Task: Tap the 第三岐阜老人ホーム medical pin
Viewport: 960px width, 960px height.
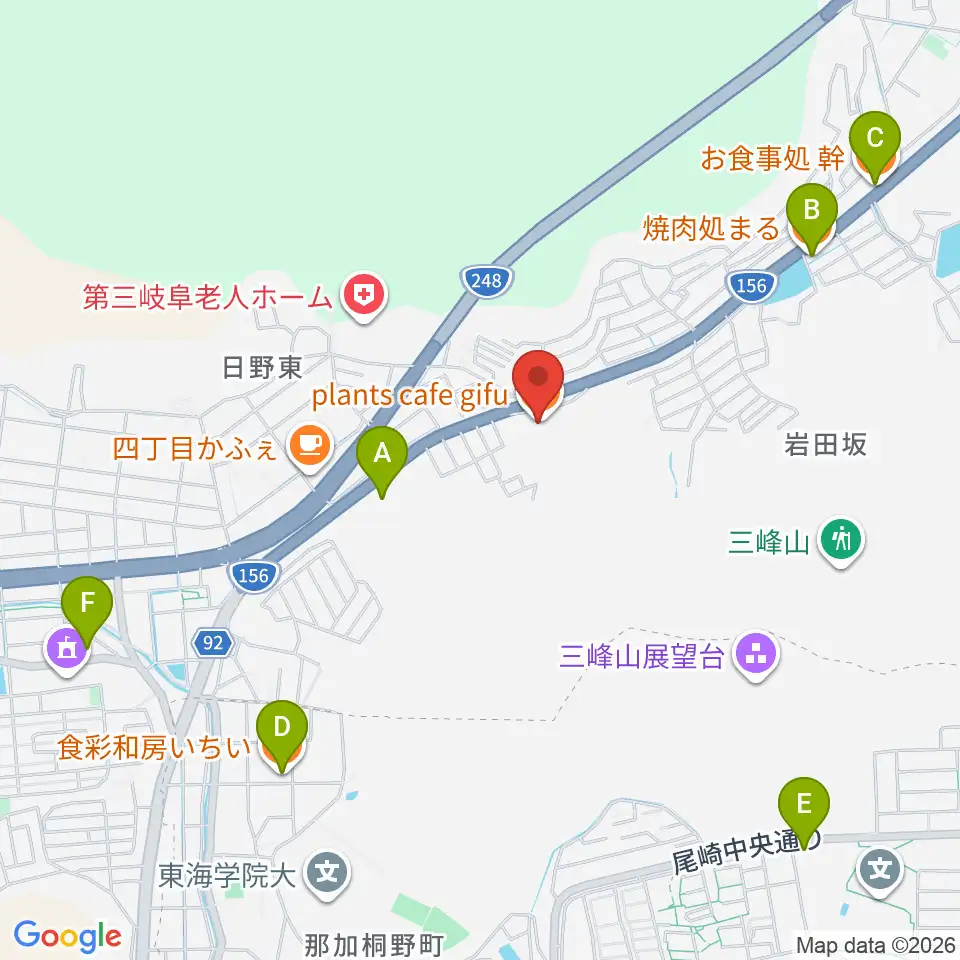Action: [364, 296]
